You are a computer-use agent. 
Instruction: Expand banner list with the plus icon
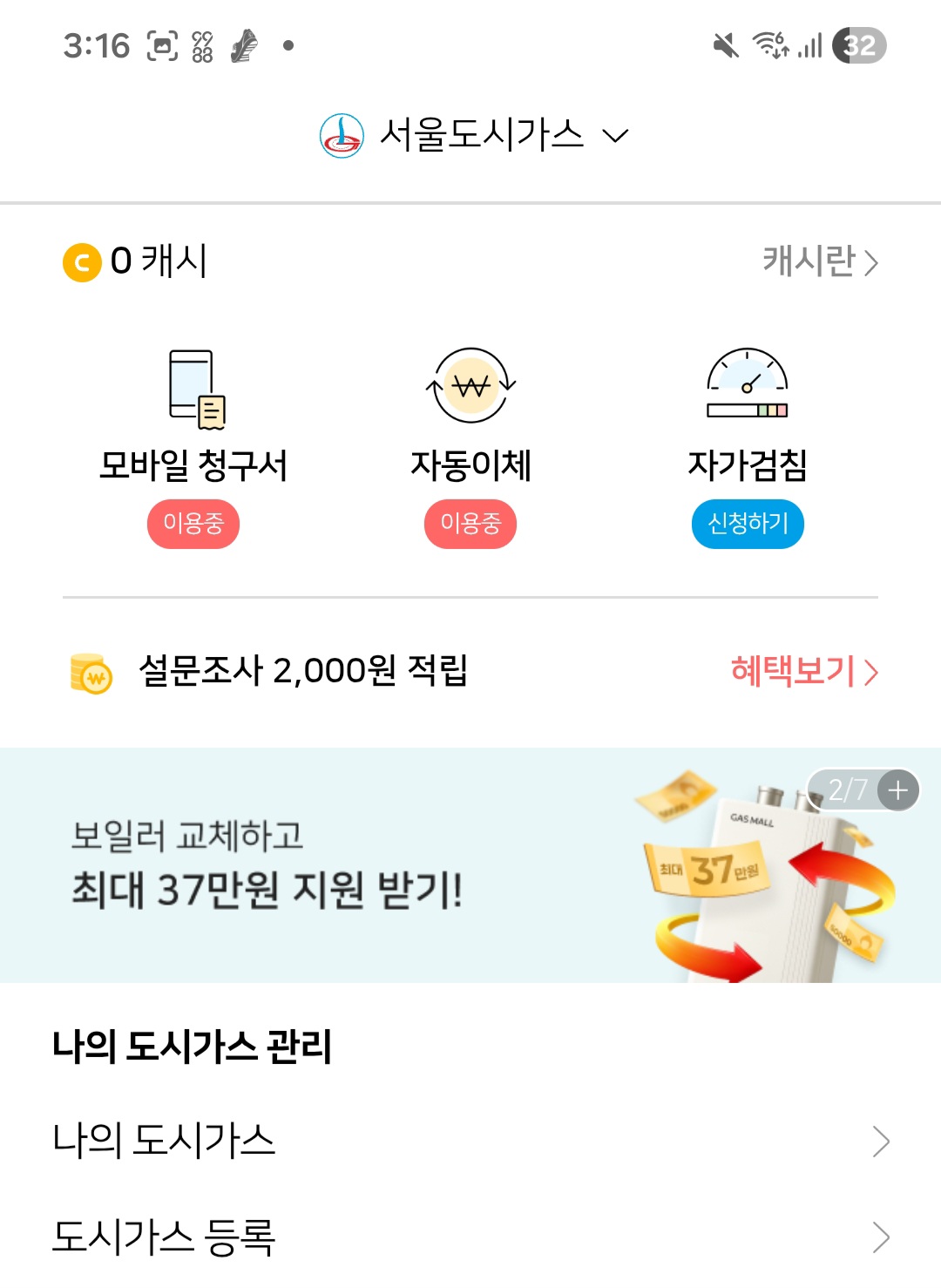point(897,790)
